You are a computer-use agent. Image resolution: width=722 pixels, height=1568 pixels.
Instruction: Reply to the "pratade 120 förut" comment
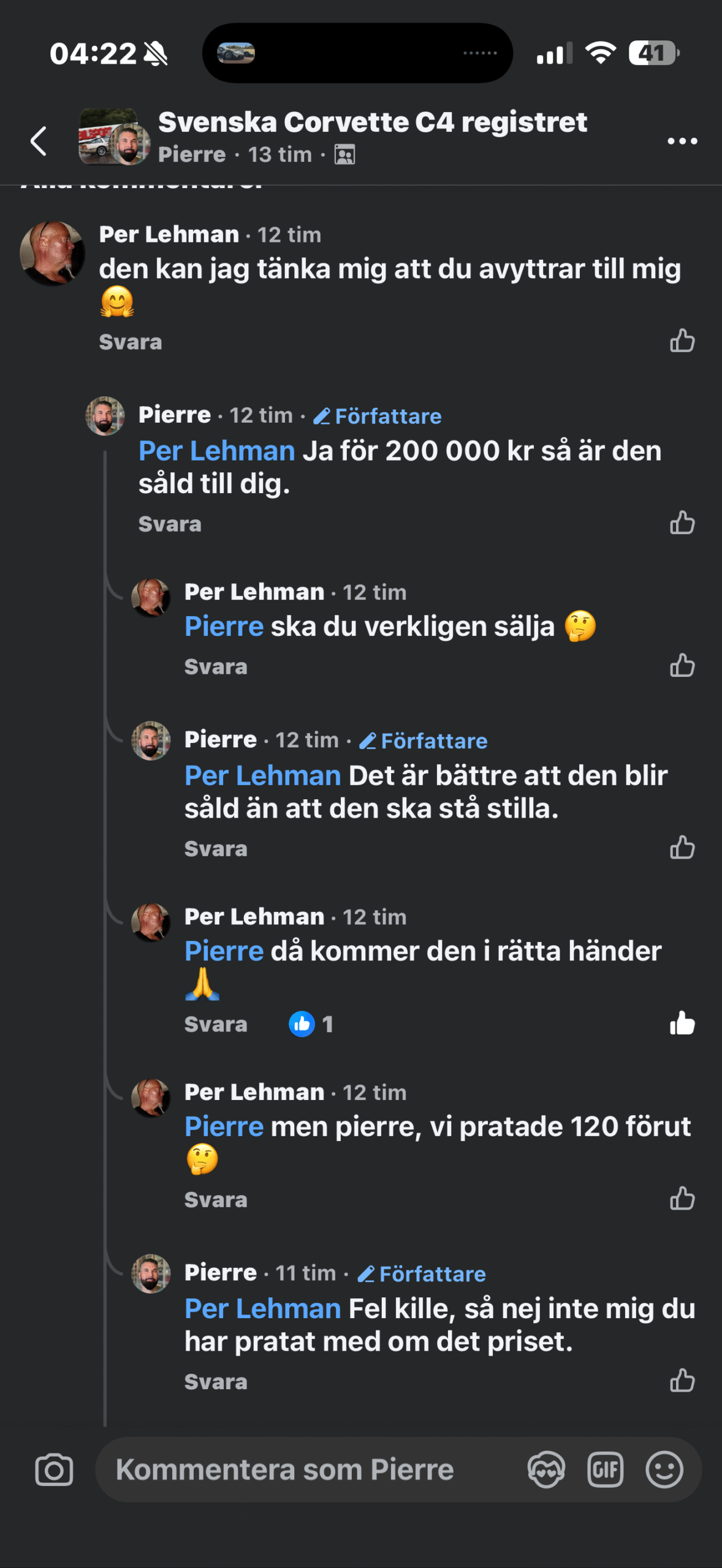(215, 1199)
